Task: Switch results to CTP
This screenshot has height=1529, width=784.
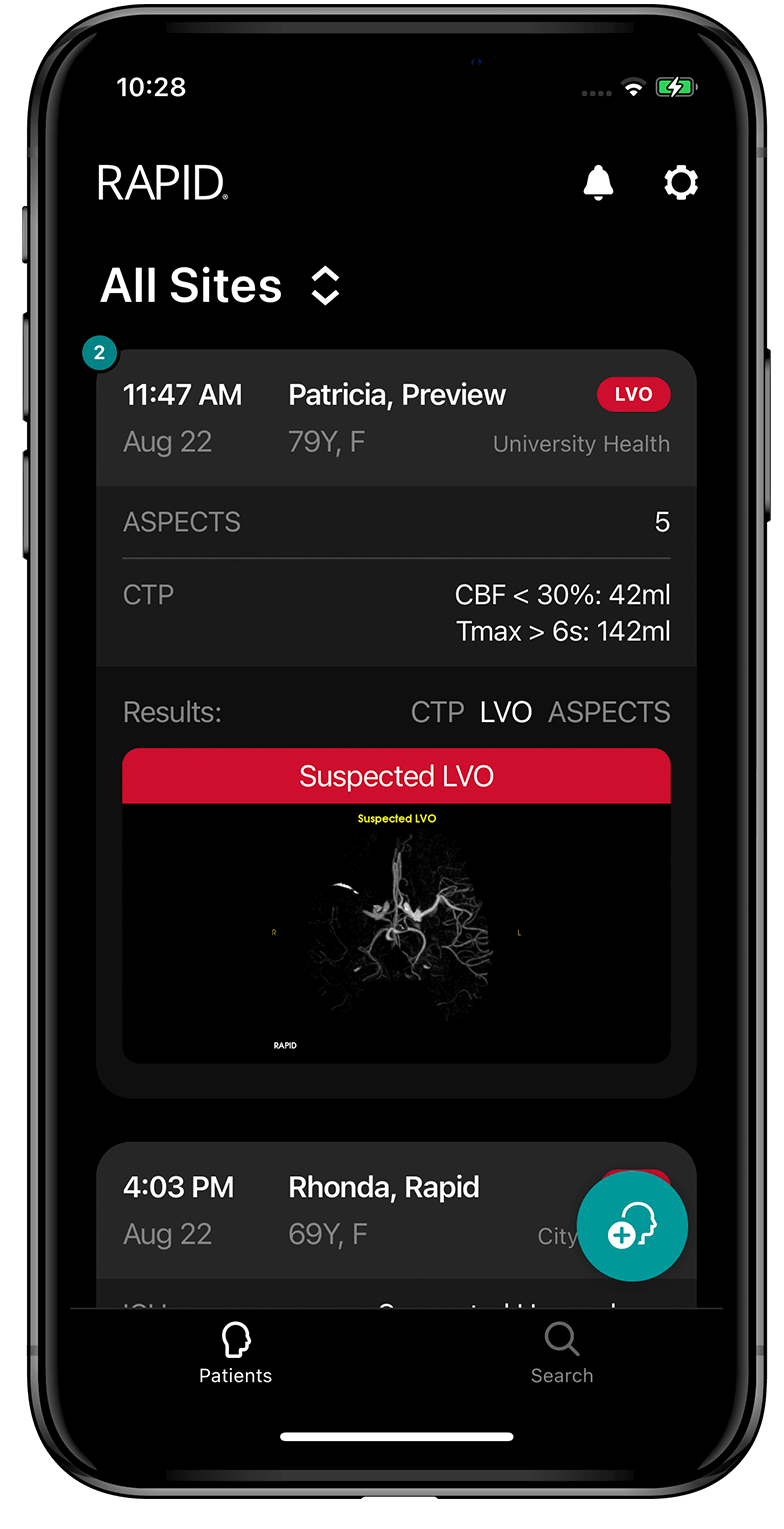Action: pos(437,712)
